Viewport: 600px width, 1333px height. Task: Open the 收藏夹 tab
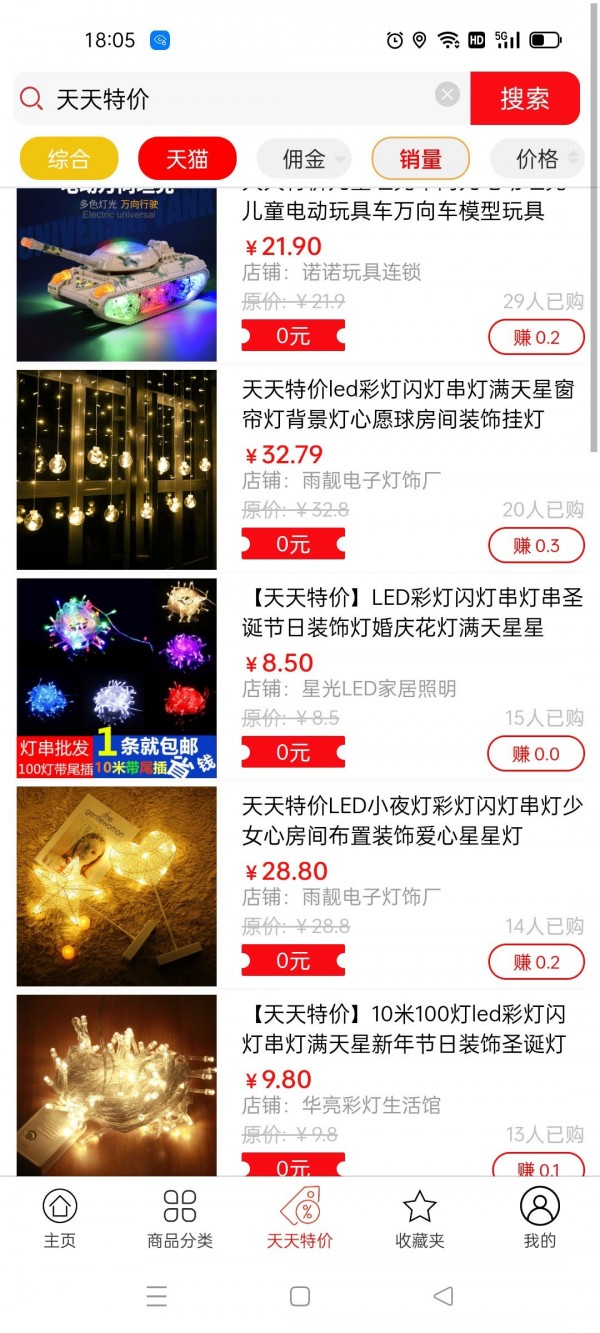(x=420, y=1219)
